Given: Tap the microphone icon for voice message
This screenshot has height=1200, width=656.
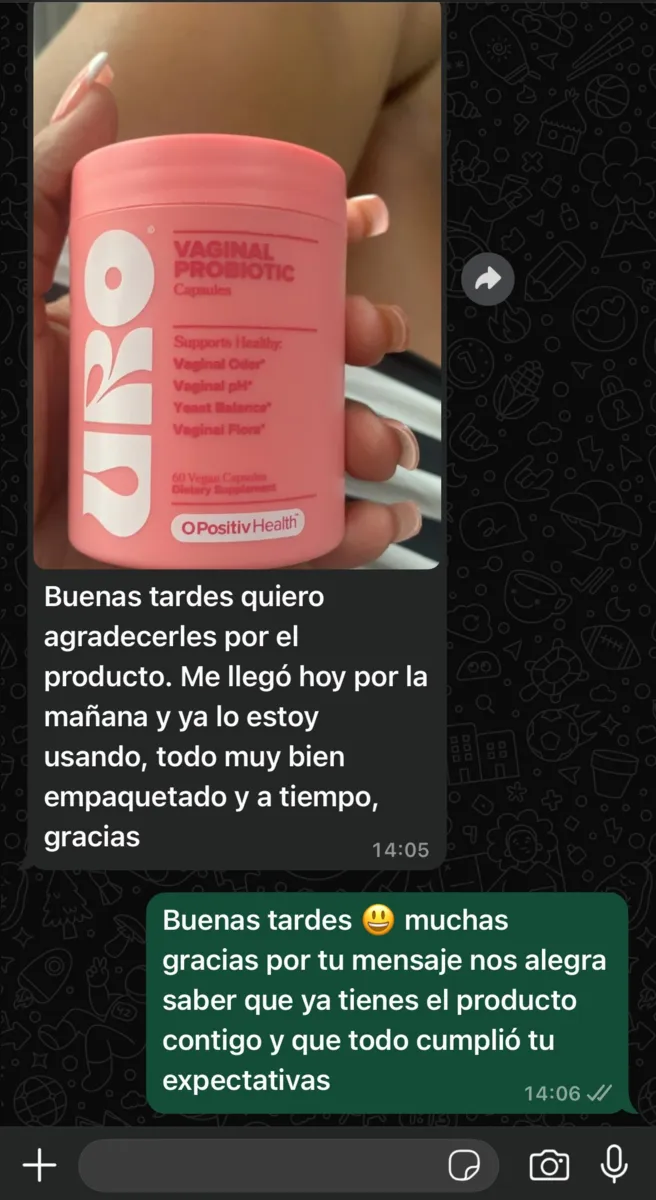Looking at the screenshot, I should (x=613, y=1165).
